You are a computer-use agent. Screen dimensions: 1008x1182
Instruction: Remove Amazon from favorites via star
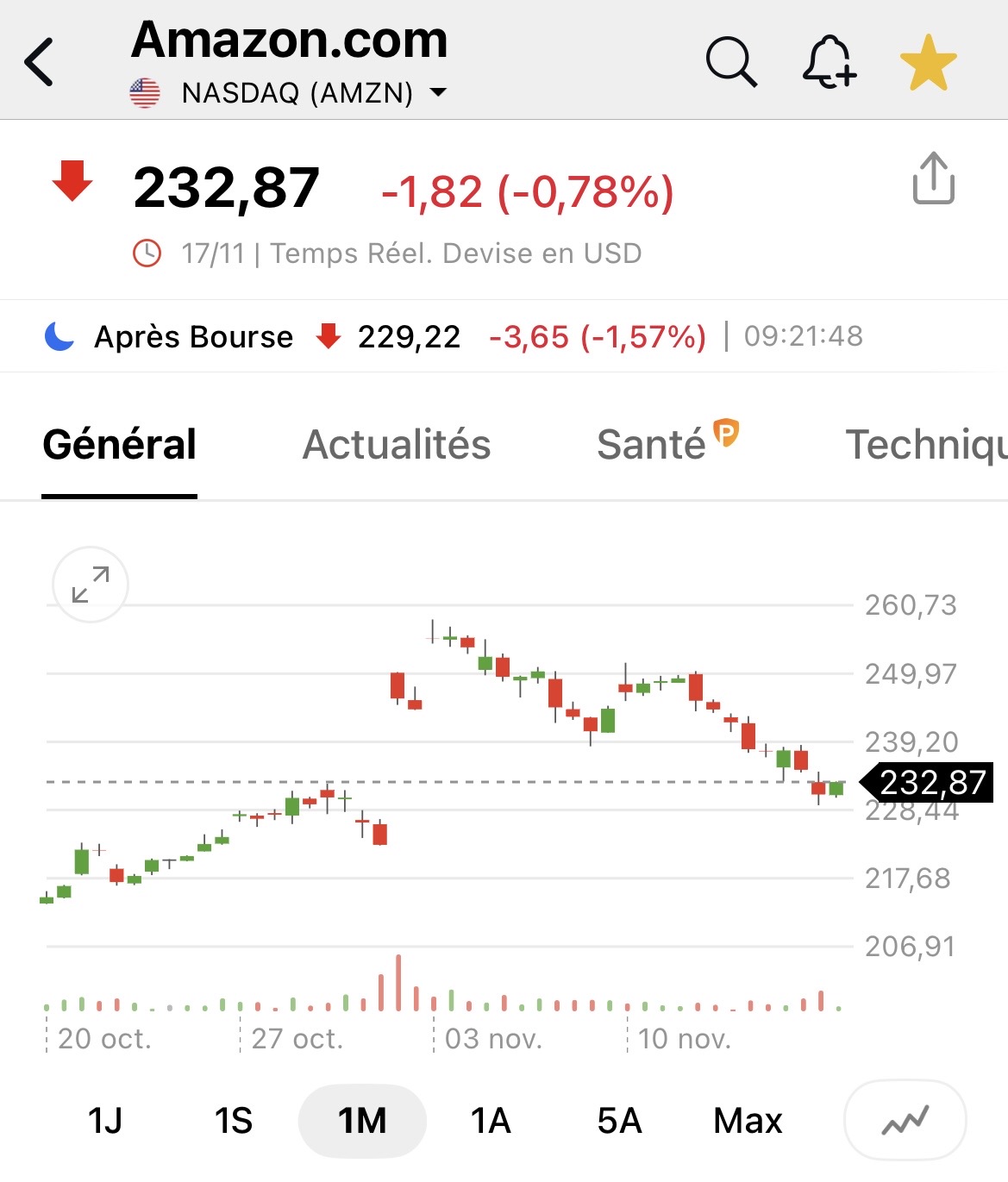[929, 63]
